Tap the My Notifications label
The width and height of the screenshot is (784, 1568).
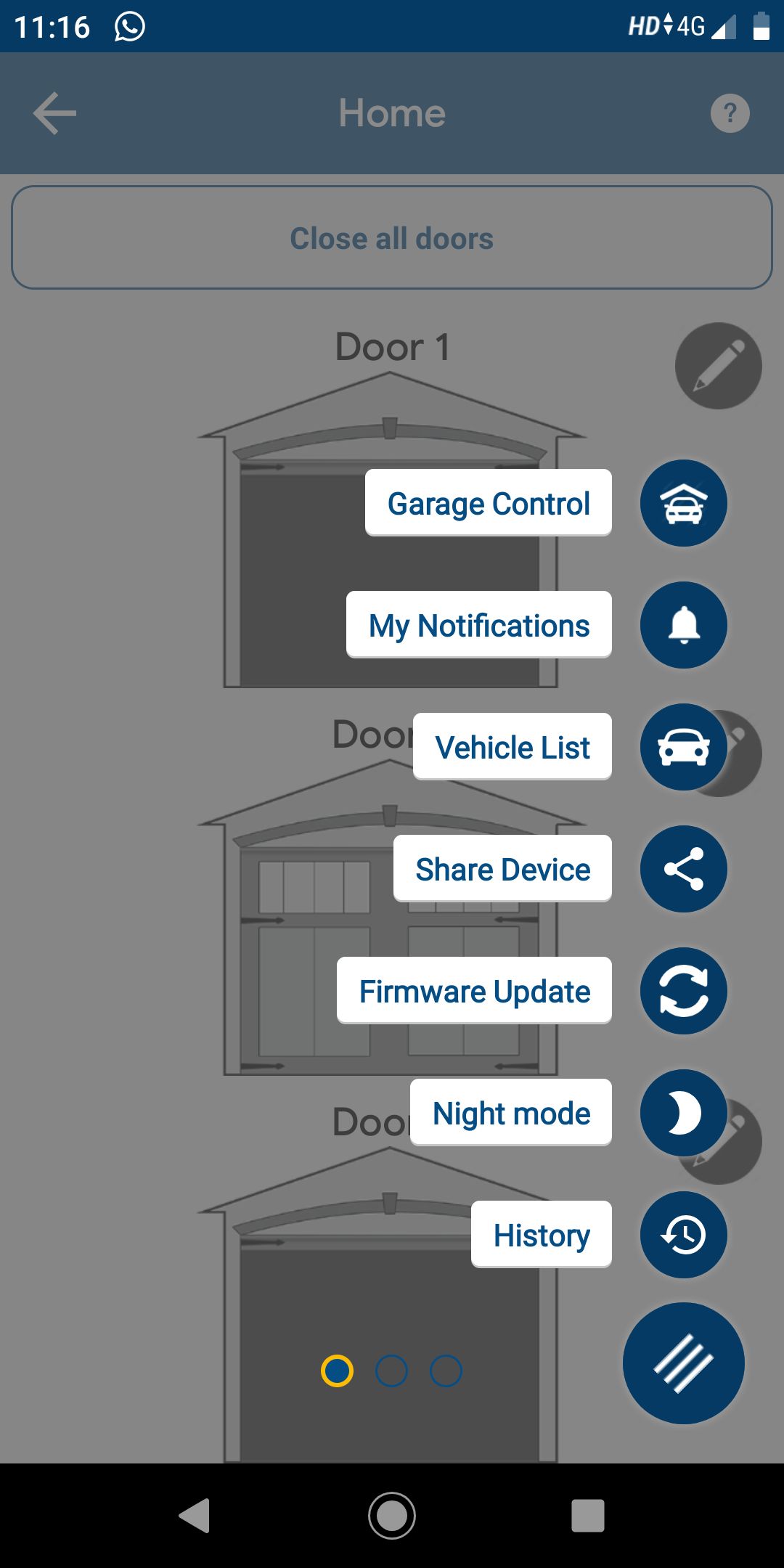(x=479, y=625)
